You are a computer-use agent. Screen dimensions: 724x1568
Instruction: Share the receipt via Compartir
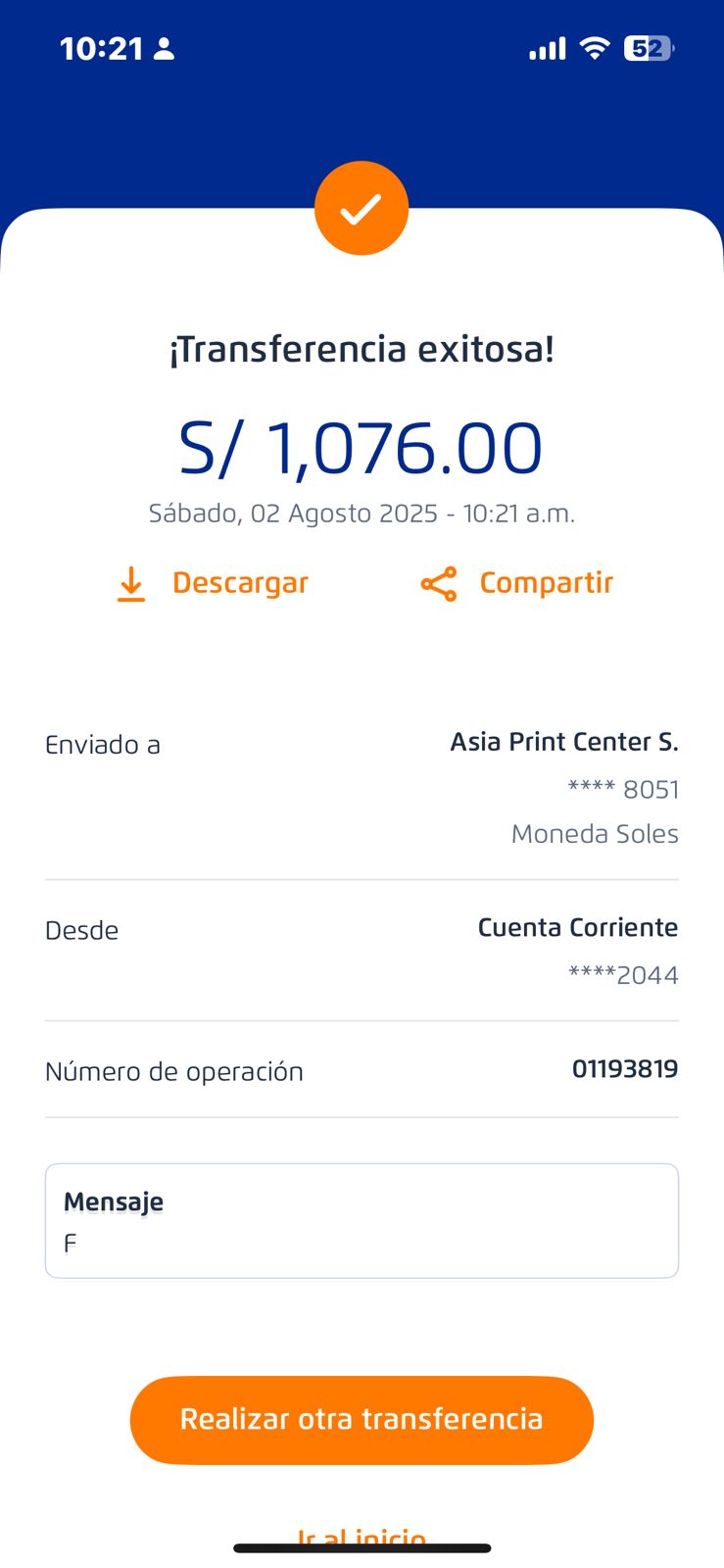coord(516,583)
